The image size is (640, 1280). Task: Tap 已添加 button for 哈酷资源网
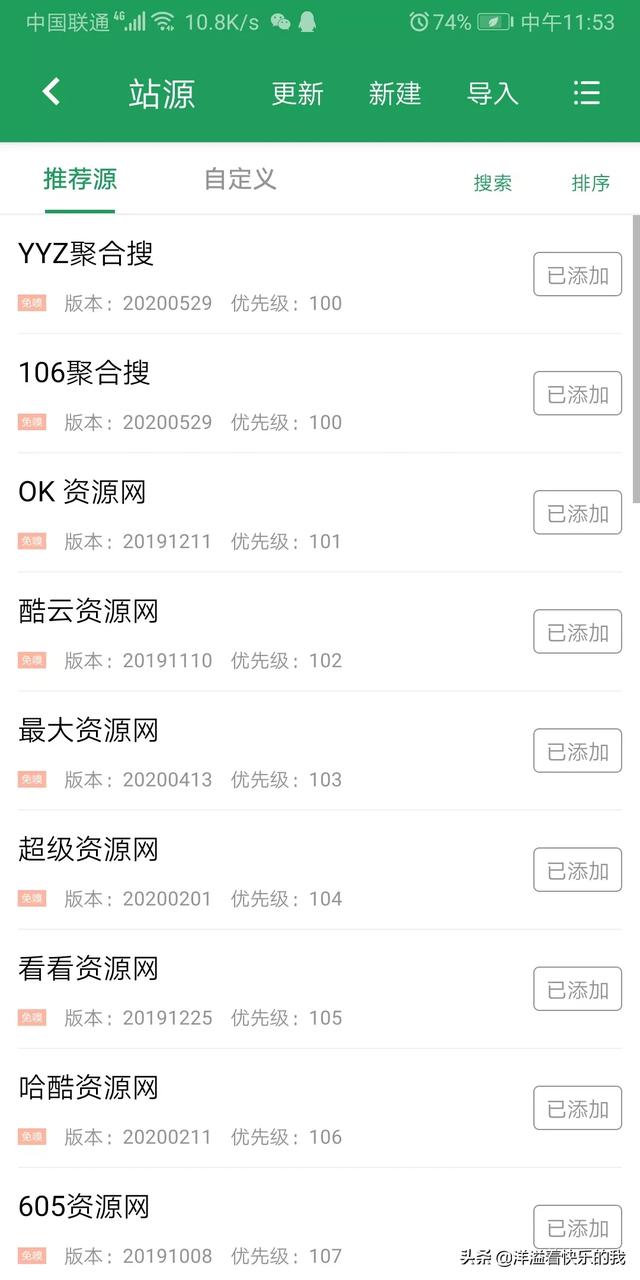tap(577, 1108)
